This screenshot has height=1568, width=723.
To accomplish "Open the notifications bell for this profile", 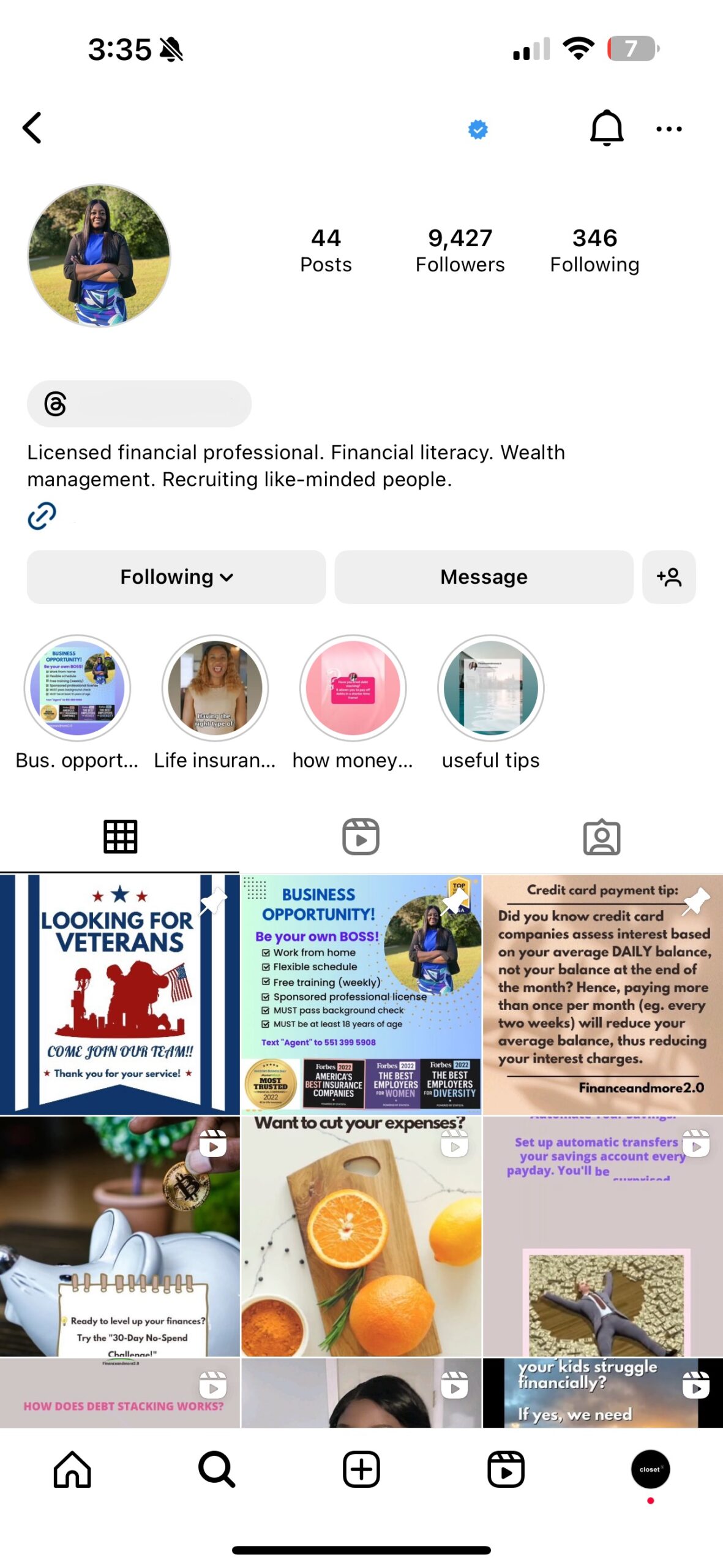I will pos(606,128).
